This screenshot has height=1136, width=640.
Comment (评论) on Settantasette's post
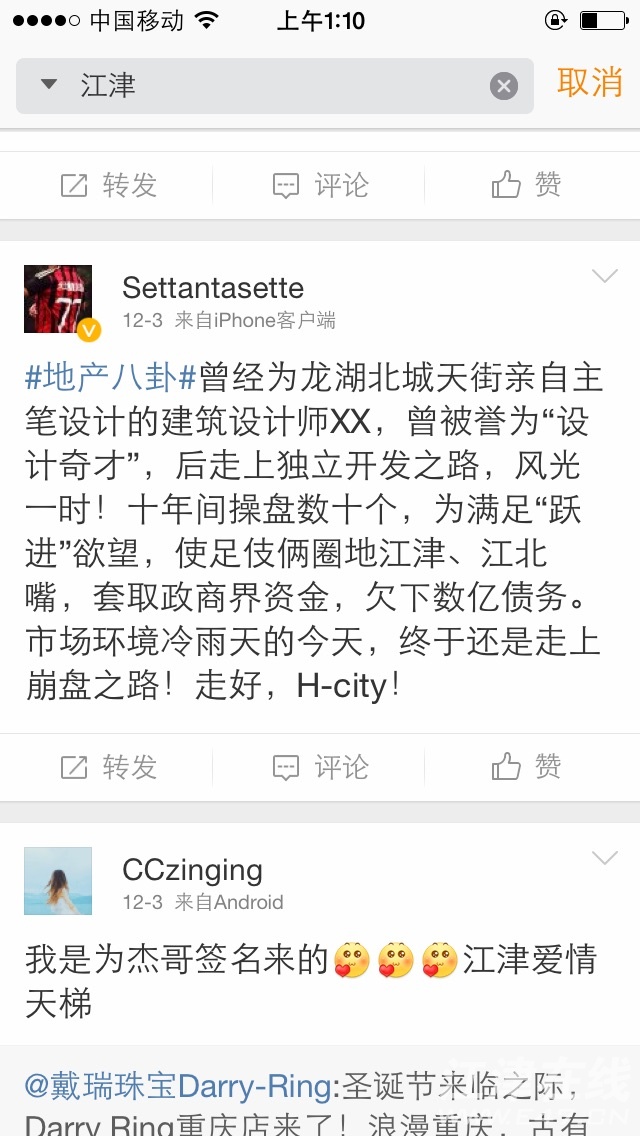tap(320, 767)
